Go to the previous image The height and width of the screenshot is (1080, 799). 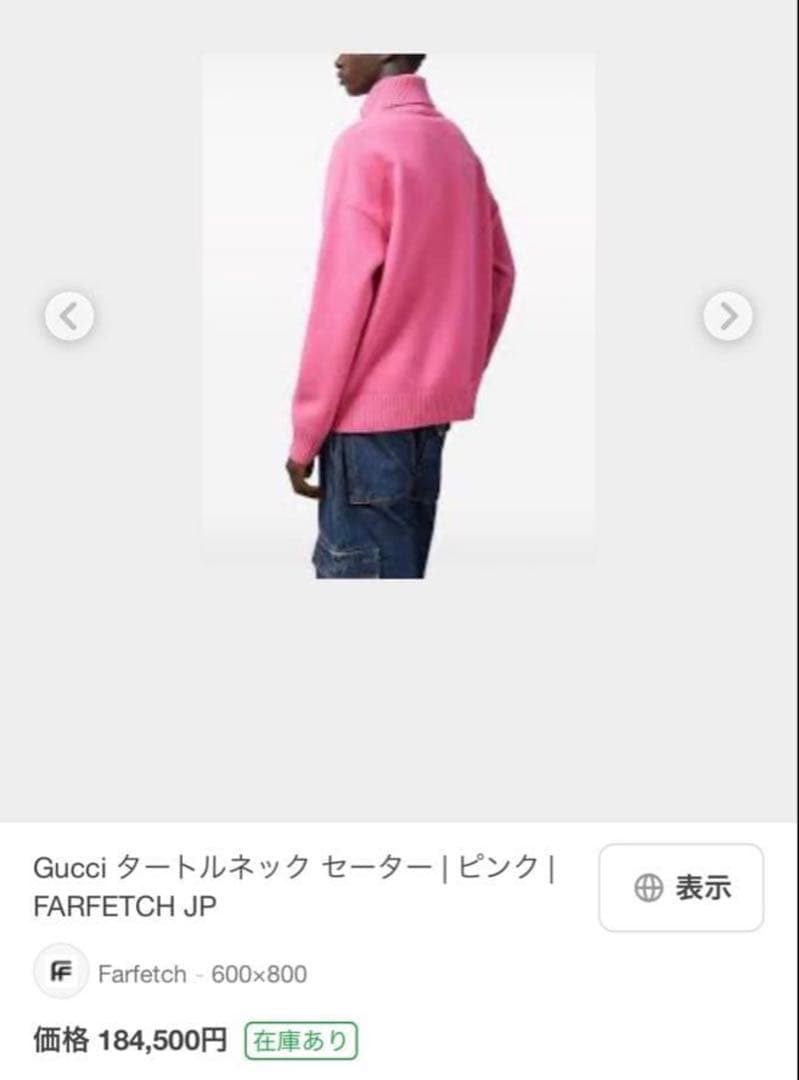click(x=70, y=317)
